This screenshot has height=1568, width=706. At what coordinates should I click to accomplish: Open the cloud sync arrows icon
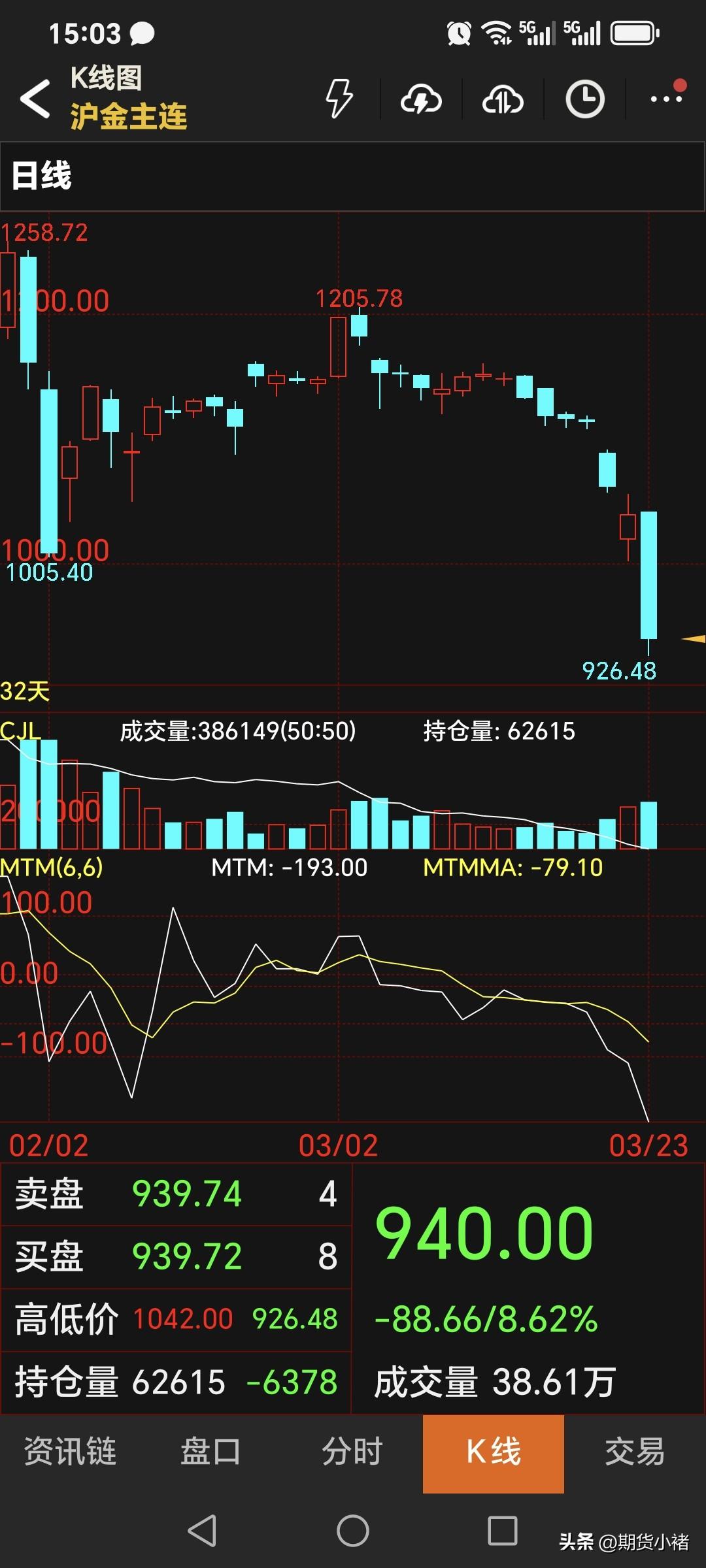tap(502, 99)
